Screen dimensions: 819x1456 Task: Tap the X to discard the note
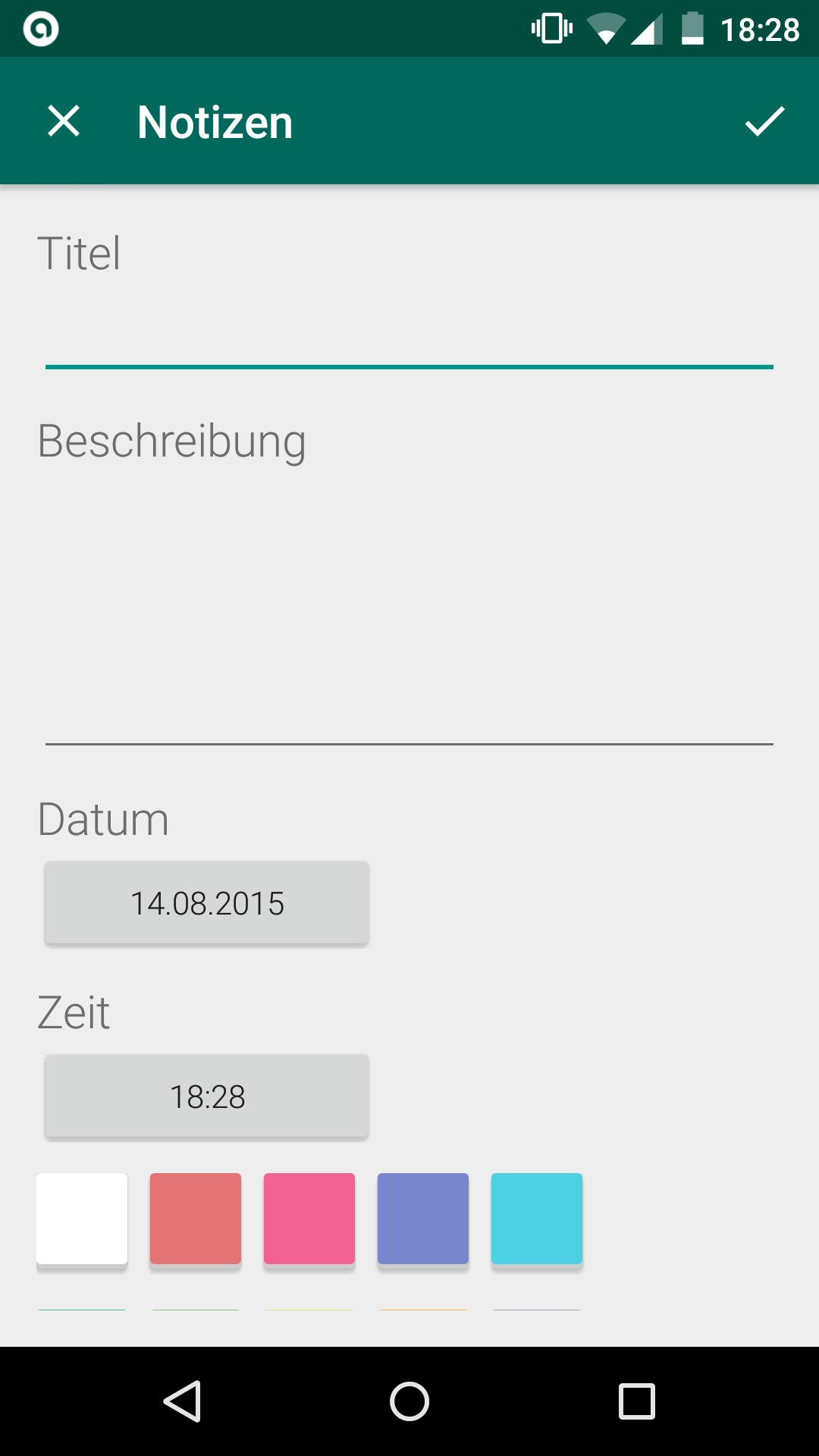(x=64, y=121)
